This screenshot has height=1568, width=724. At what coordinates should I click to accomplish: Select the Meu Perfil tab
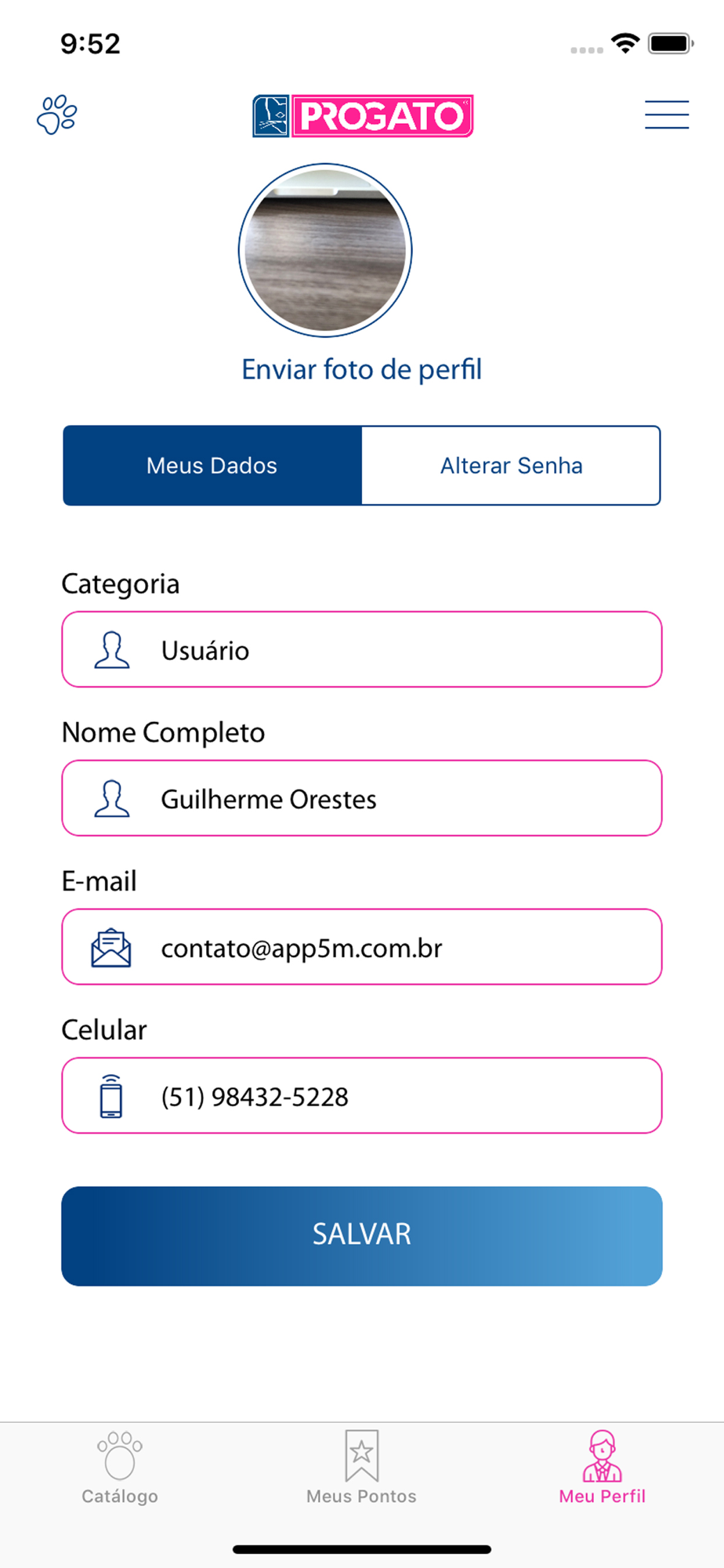coord(602,1468)
